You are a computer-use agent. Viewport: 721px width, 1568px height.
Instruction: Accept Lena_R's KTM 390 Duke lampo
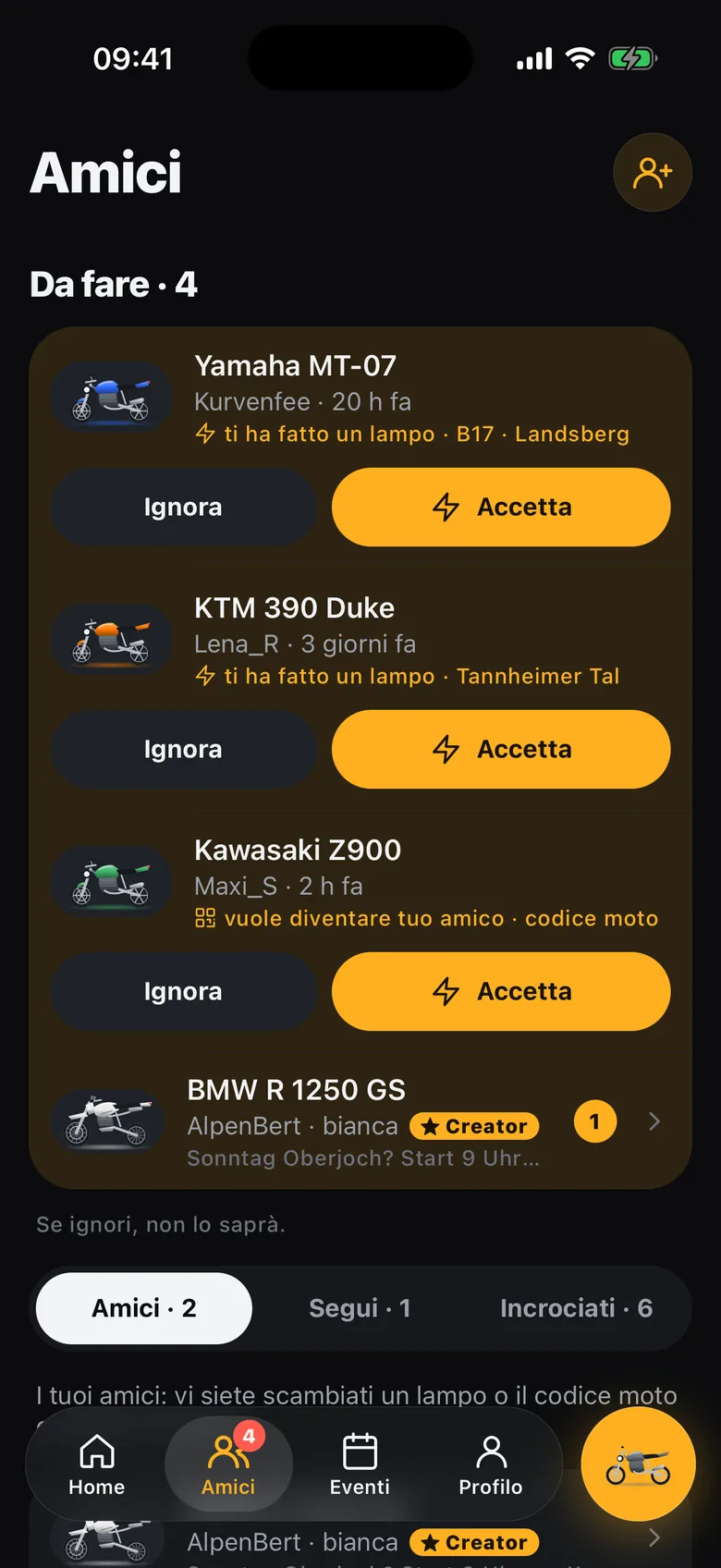[x=501, y=749]
